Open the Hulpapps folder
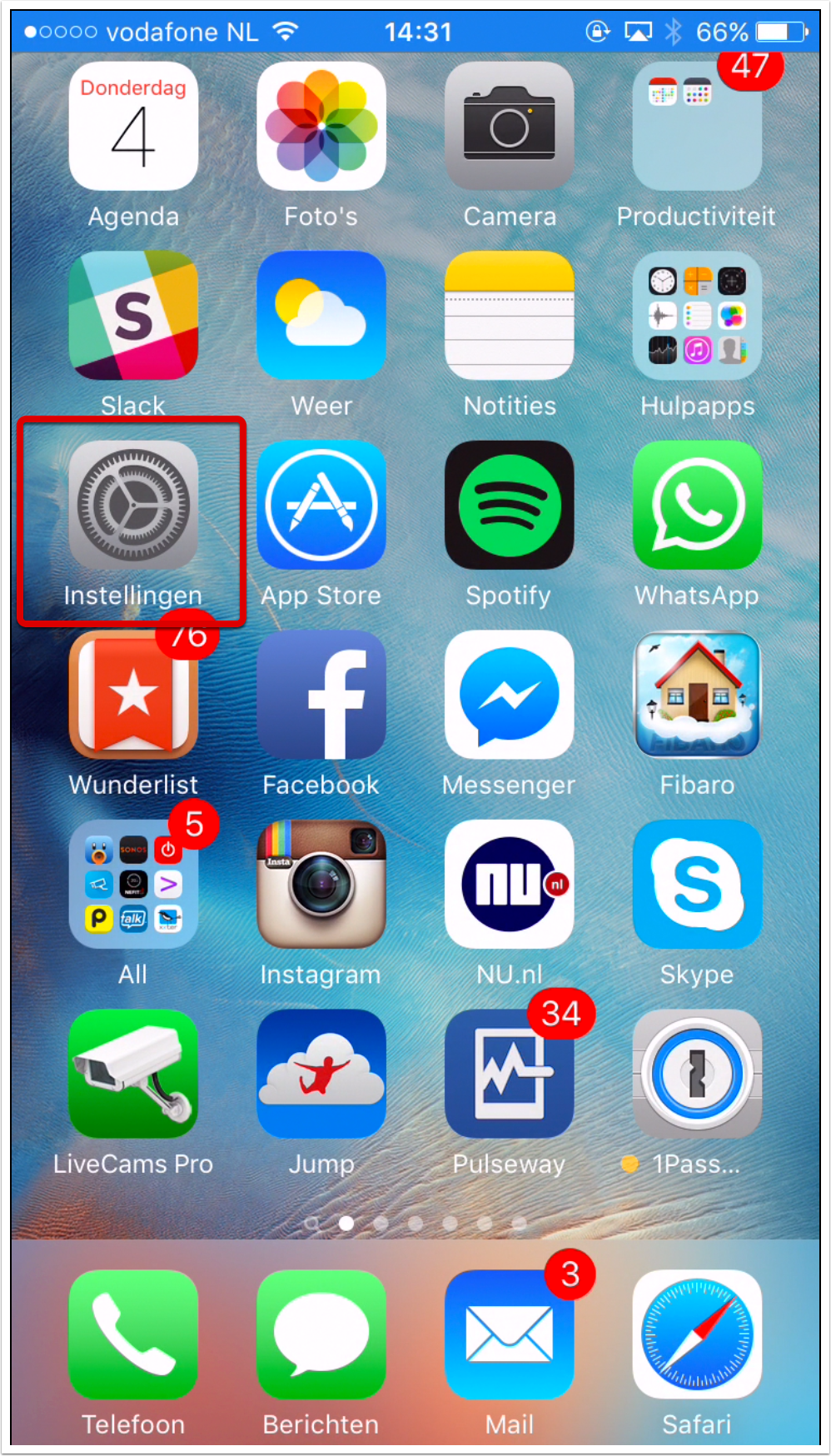 tap(697, 316)
